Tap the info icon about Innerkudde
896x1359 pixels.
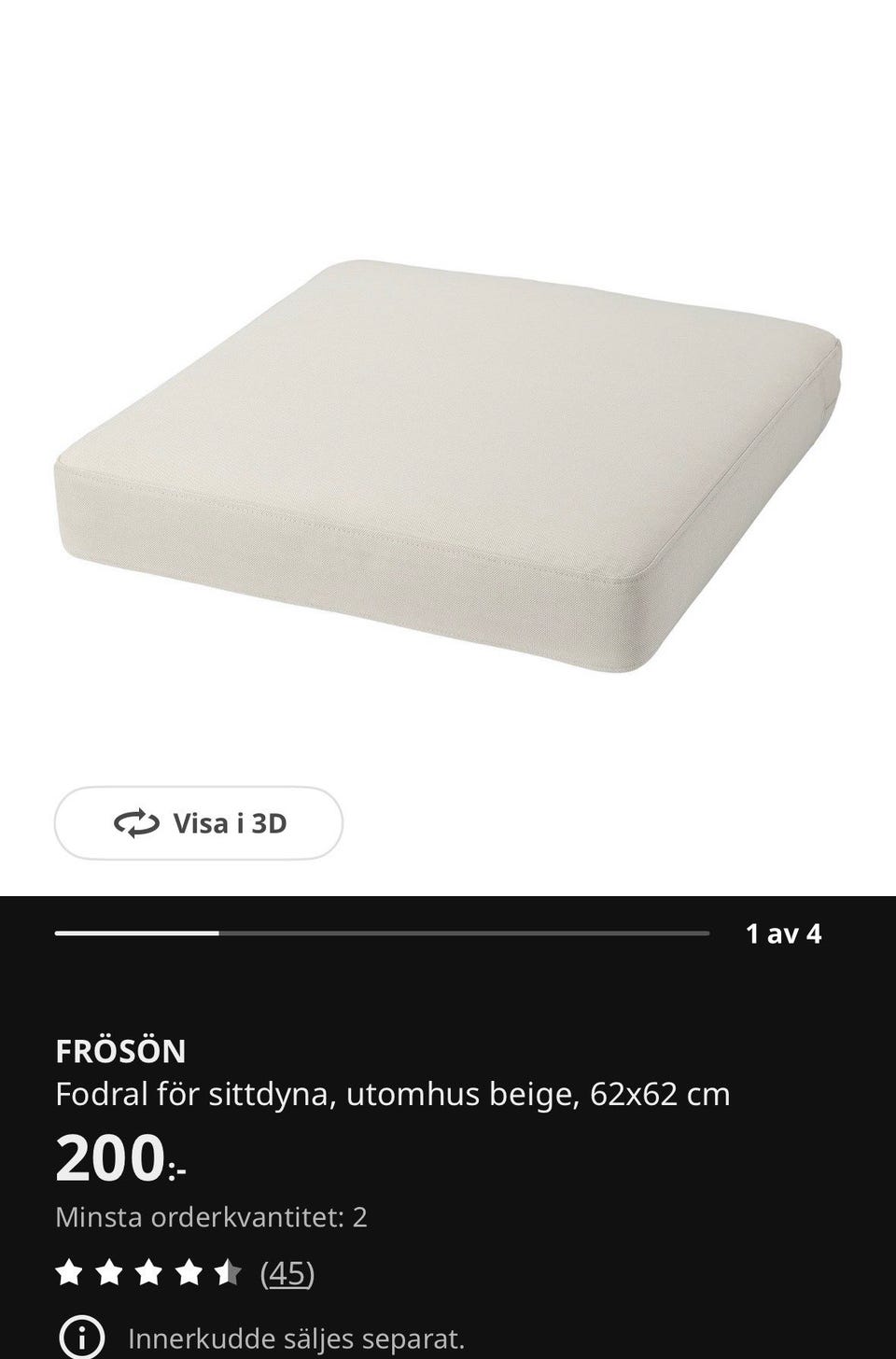pyautogui.click(x=81, y=1338)
